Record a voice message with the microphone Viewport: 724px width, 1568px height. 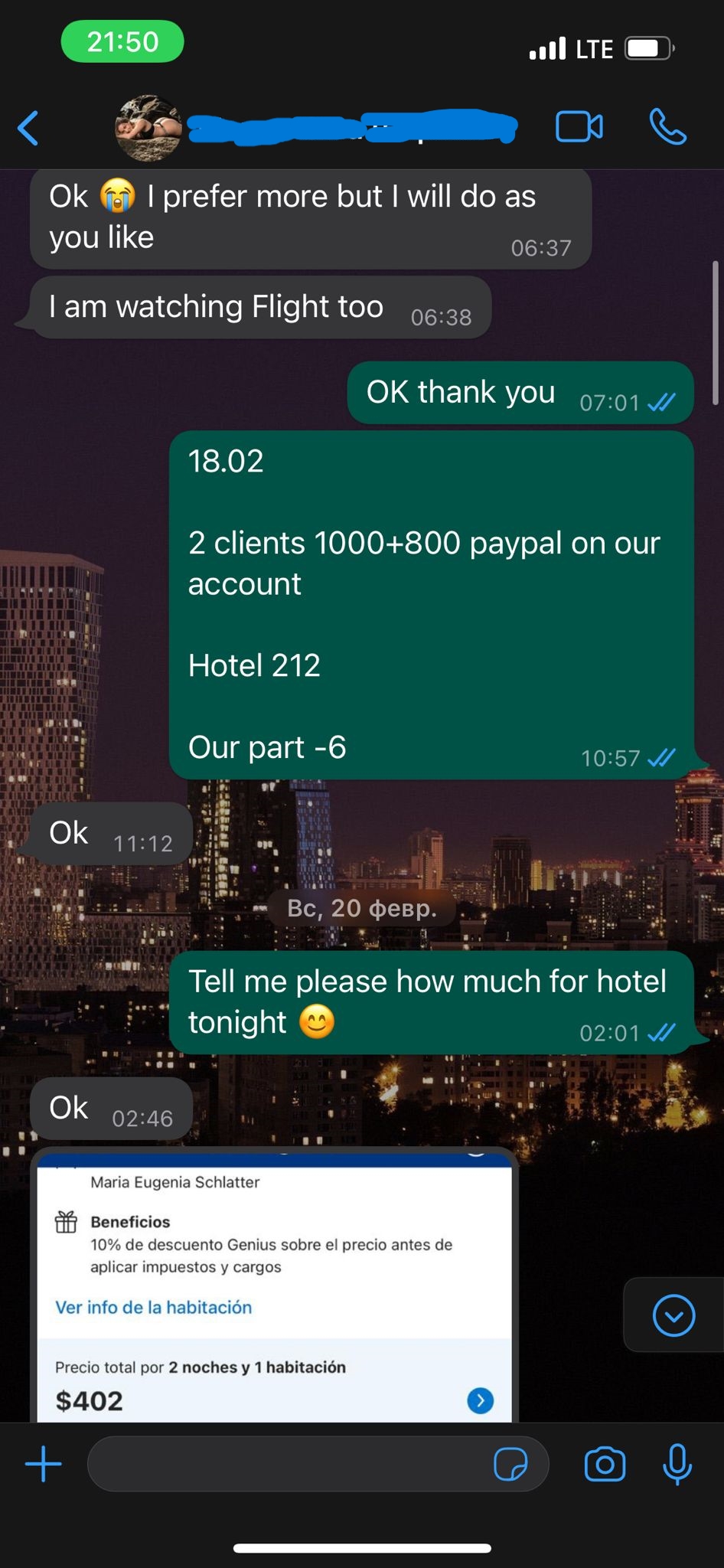point(677,1464)
